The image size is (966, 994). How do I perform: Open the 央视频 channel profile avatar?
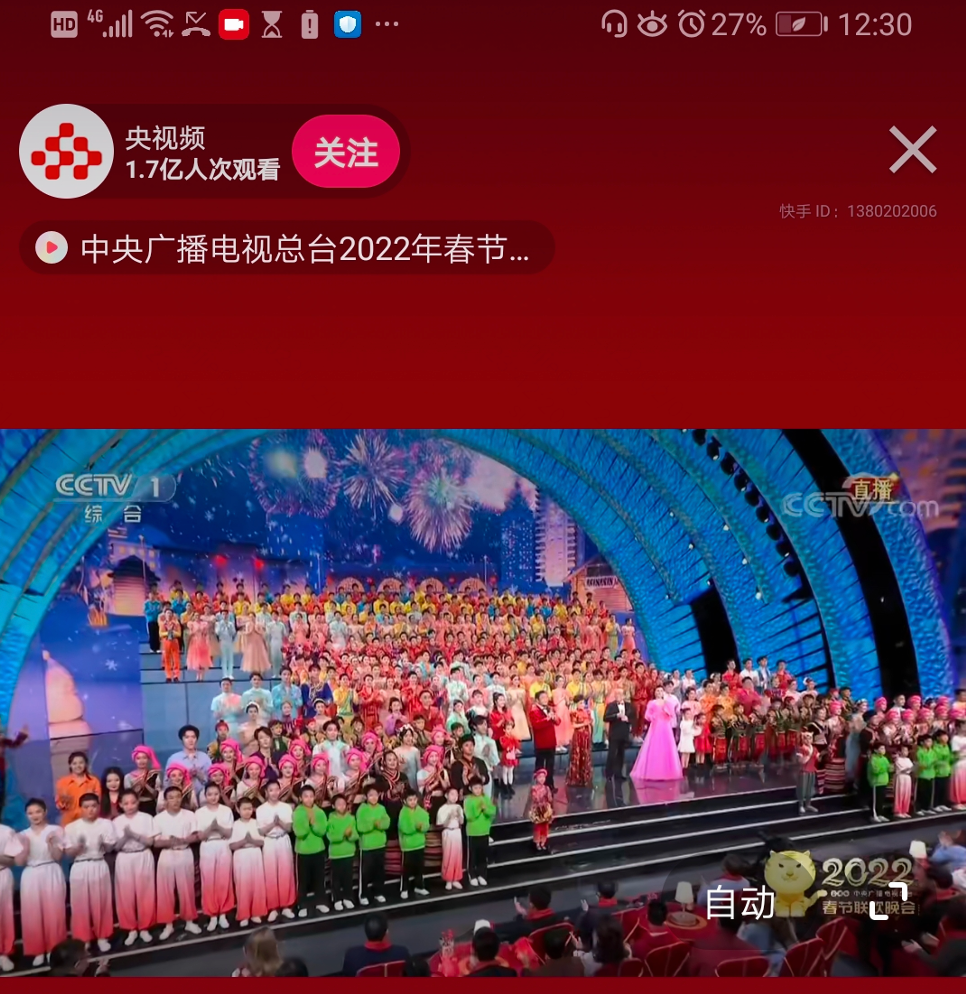67,152
